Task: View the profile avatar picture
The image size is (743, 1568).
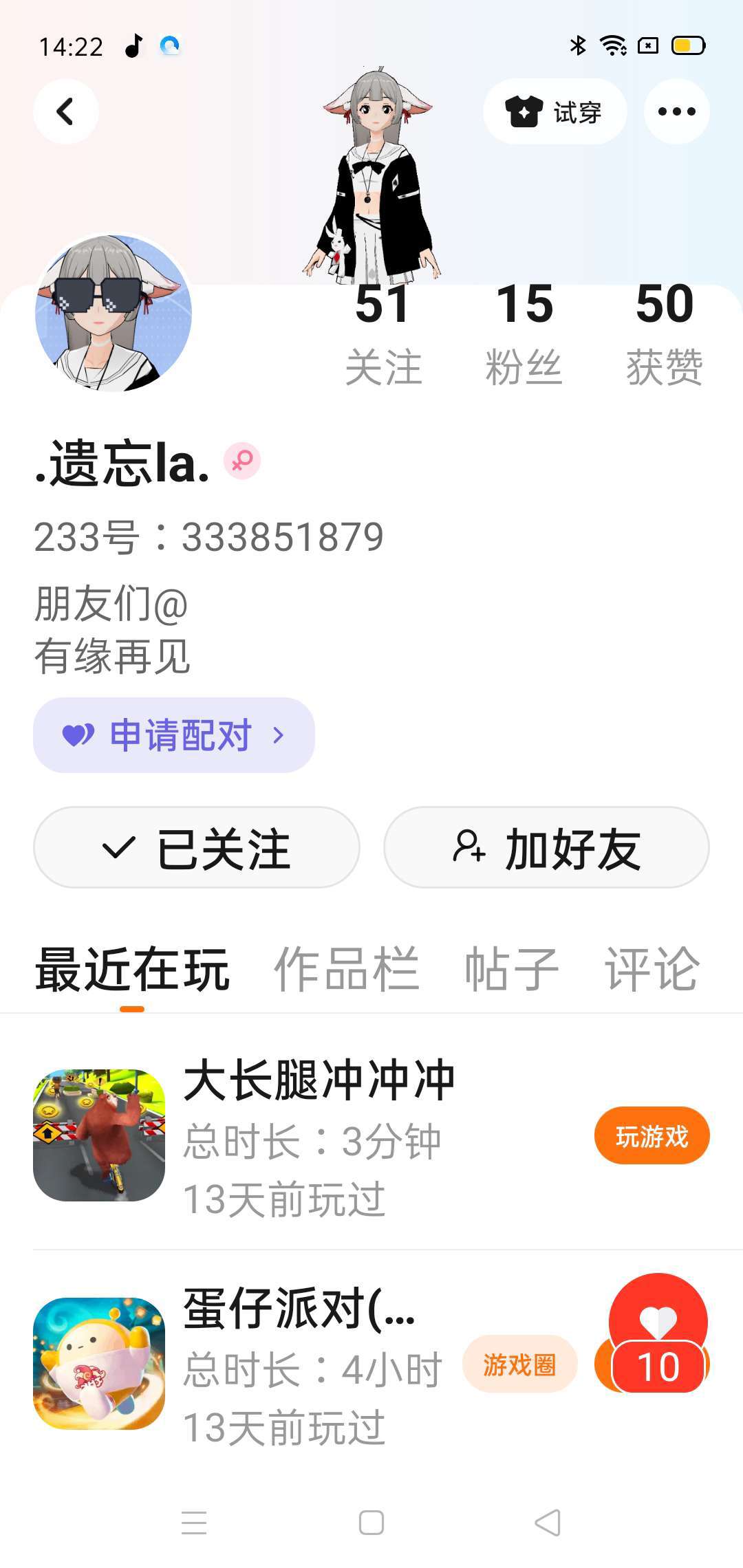Action: point(114,314)
